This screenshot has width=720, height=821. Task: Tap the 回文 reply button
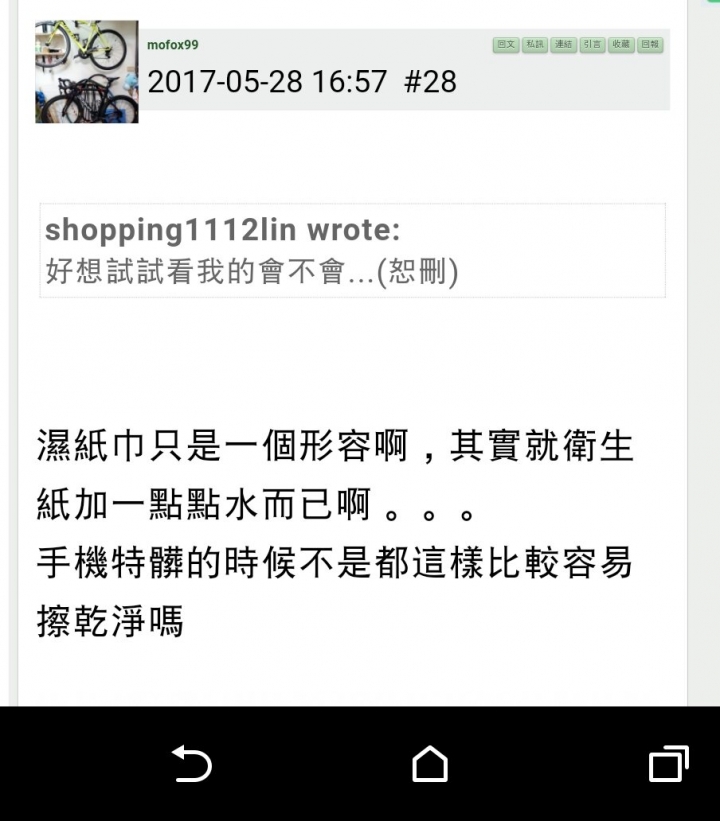[x=505, y=45]
